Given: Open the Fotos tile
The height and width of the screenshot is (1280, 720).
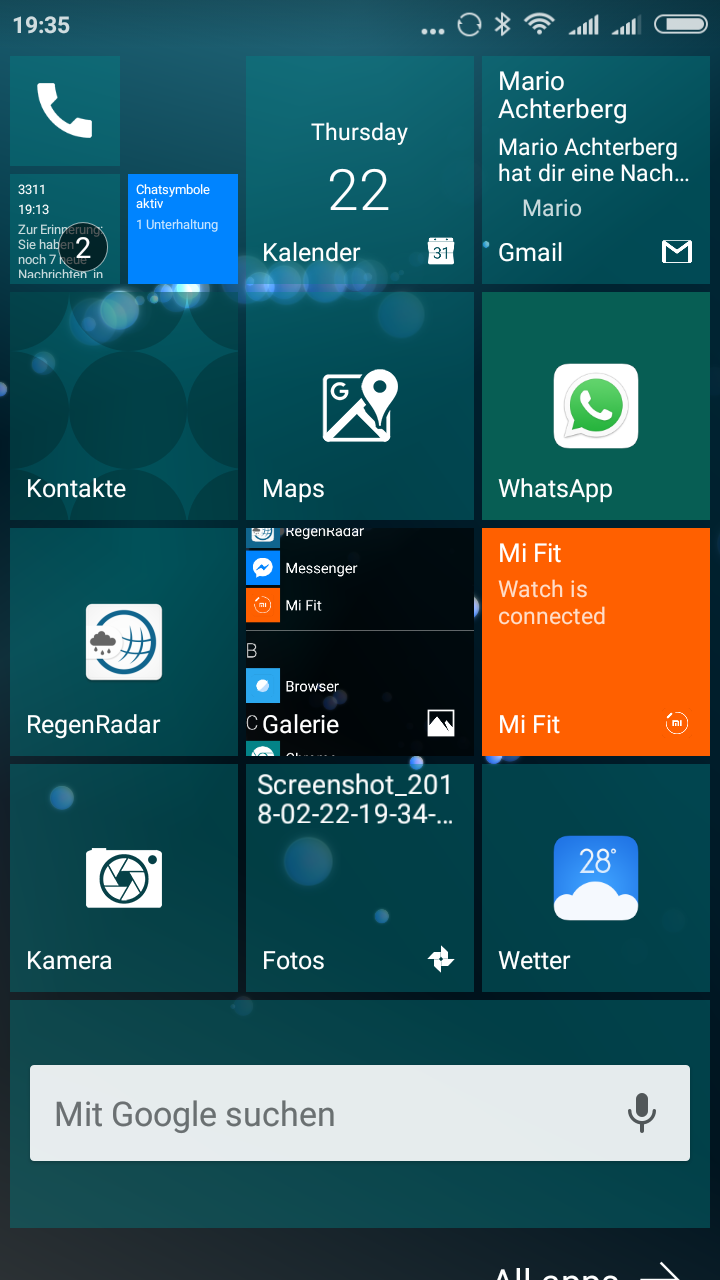Looking at the screenshot, I should [x=360, y=878].
